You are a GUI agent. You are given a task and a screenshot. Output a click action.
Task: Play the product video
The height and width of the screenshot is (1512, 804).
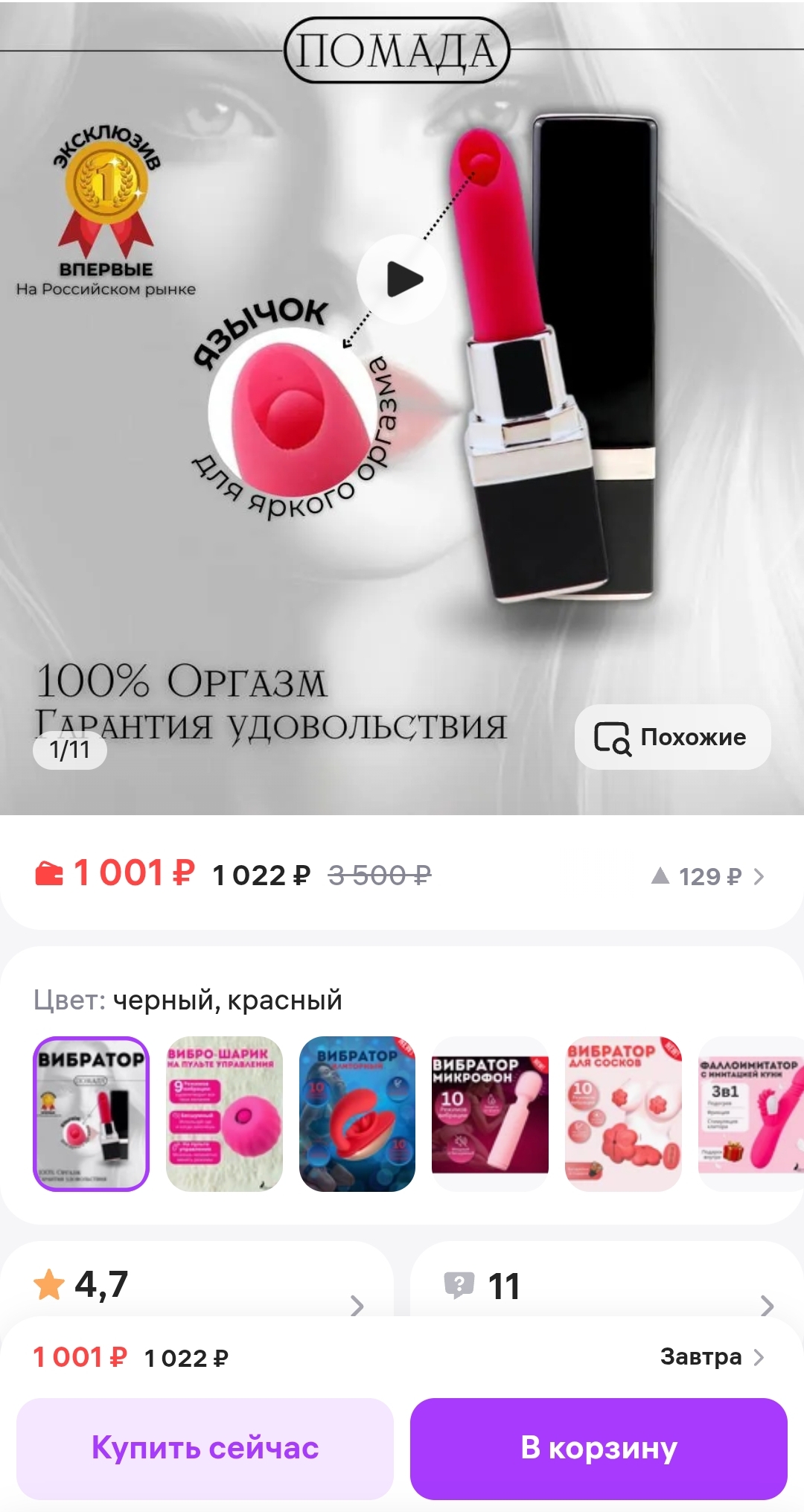[x=402, y=279]
